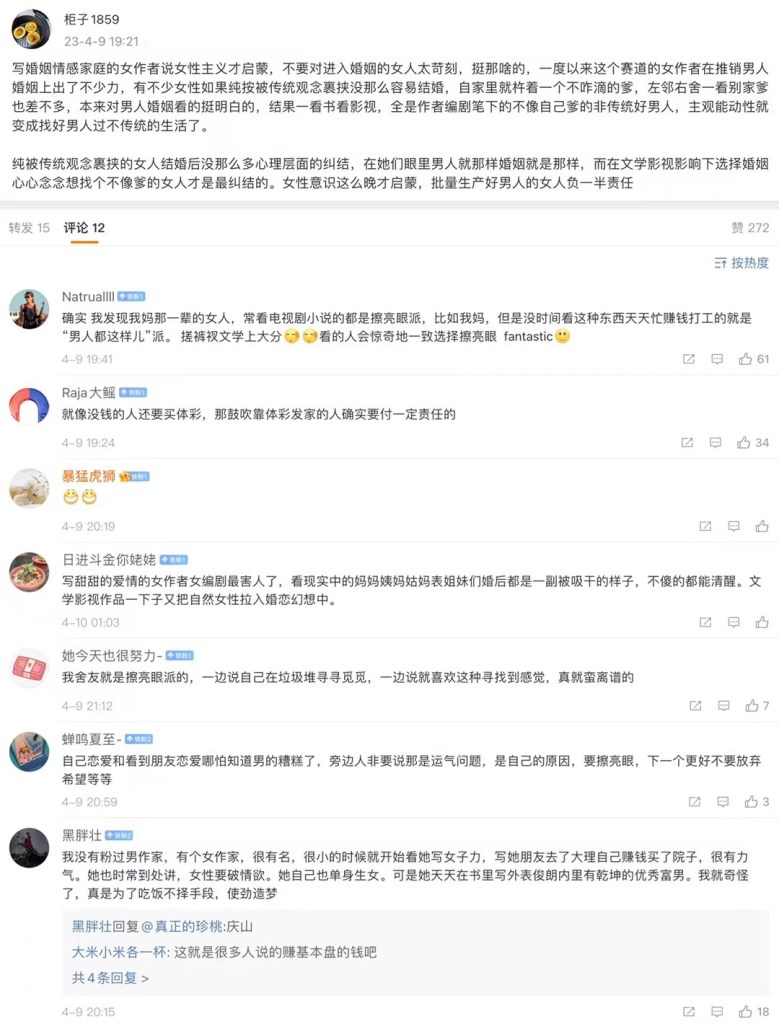The height and width of the screenshot is (1024, 779).
Task: Open 柜子1859's profile avatar
Action: pyautogui.click(x=31, y=29)
